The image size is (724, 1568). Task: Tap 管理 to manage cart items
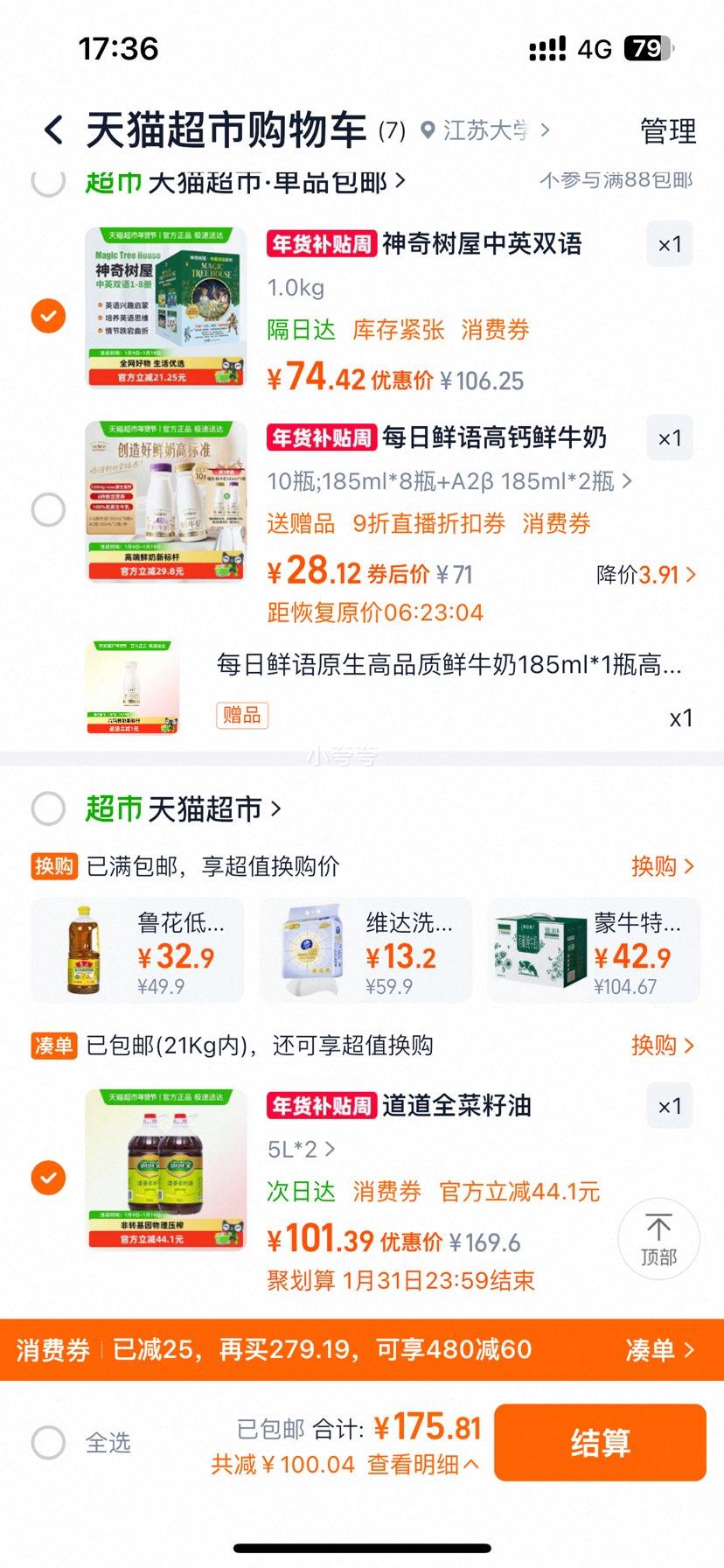pos(666,130)
